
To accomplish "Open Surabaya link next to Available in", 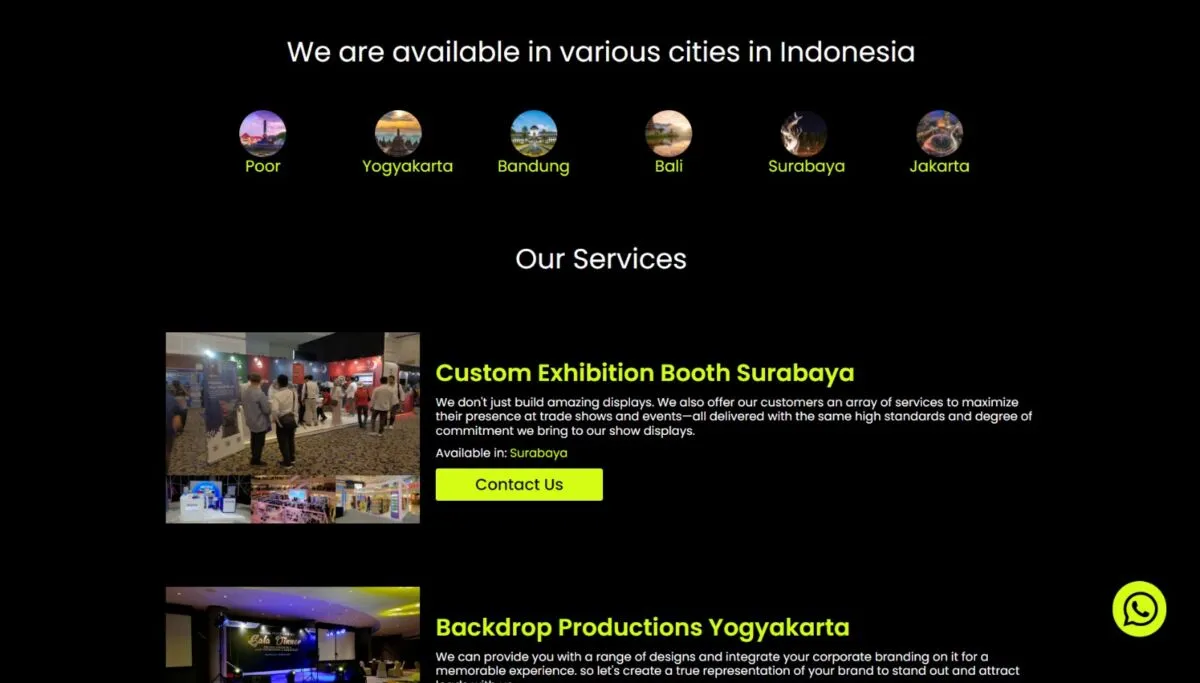I will coord(538,453).
